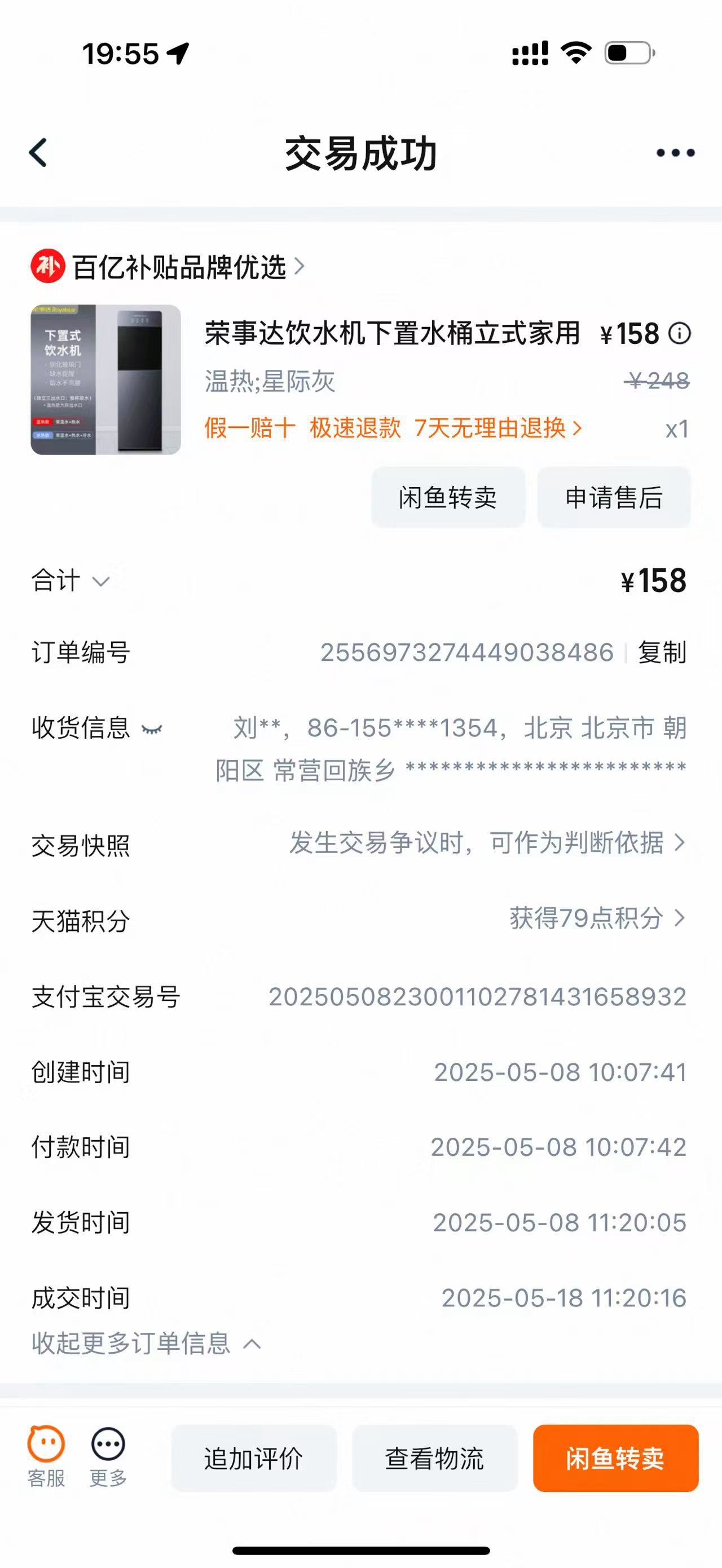This screenshot has width=722, height=1568.
Task: Copy the order number with 复制
Action: (x=662, y=652)
